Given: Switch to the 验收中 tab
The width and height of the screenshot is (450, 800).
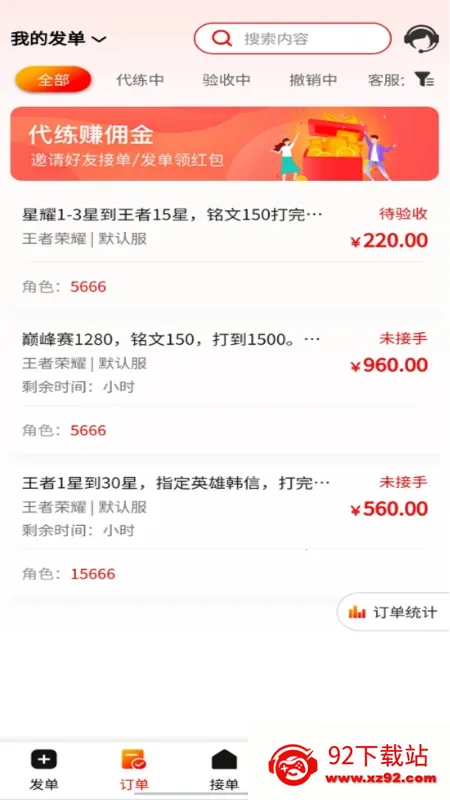Looking at the screenshot, I should (227, 80).
